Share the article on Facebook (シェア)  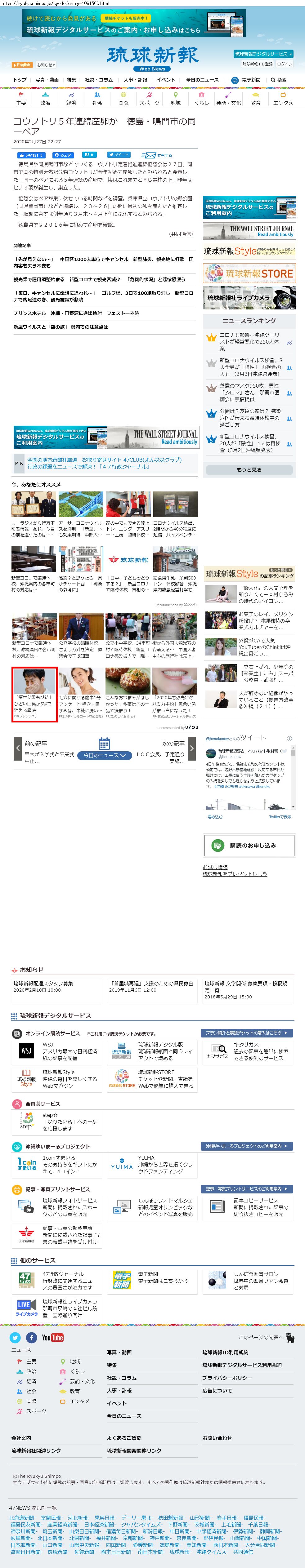(63, 155)
